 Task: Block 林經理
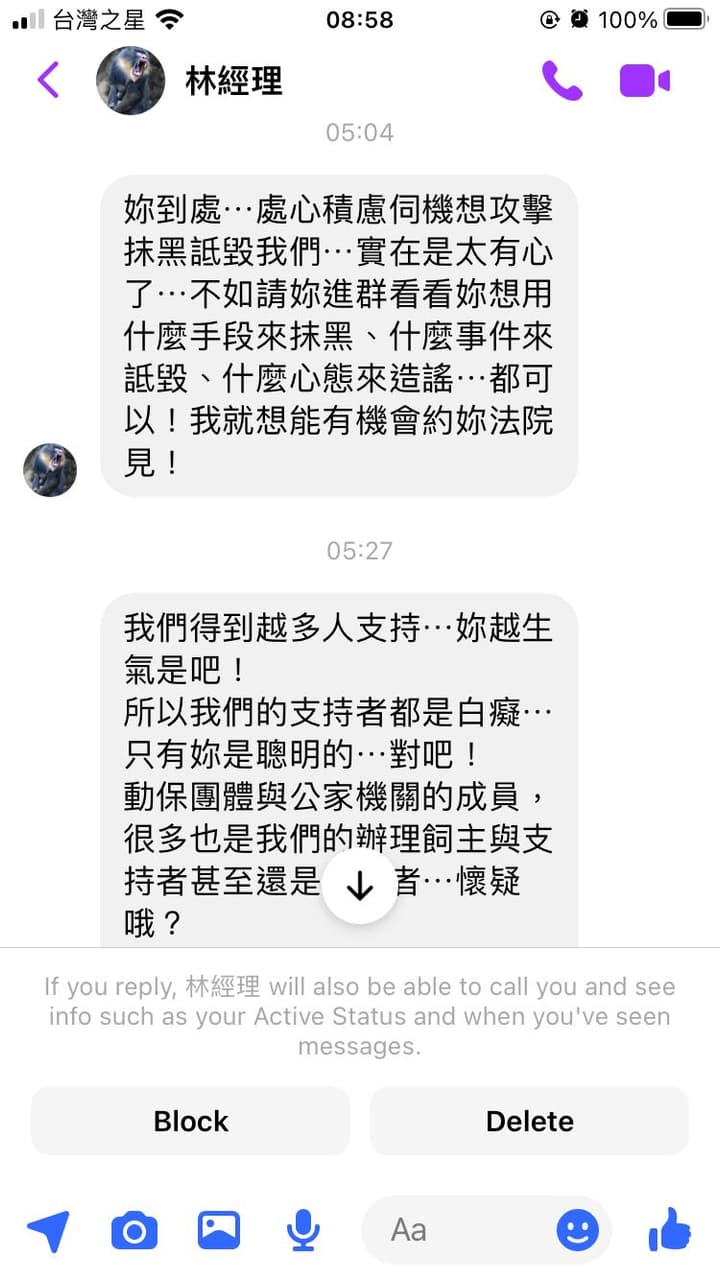pos(191,1121)
